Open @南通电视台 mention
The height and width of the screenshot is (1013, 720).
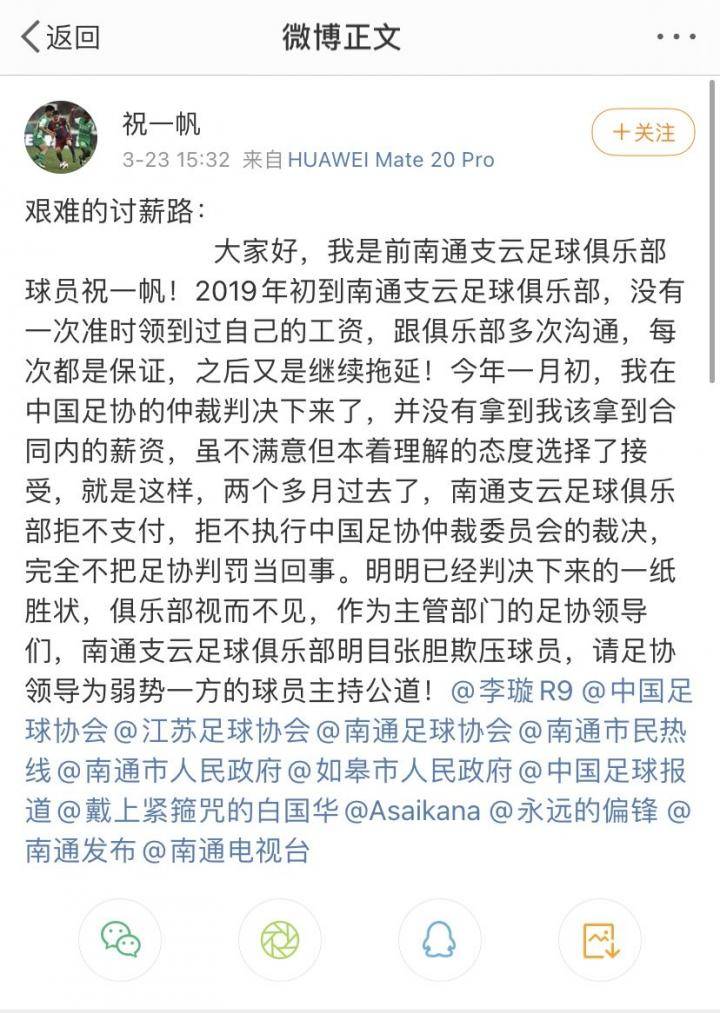[x=225, y=851]
